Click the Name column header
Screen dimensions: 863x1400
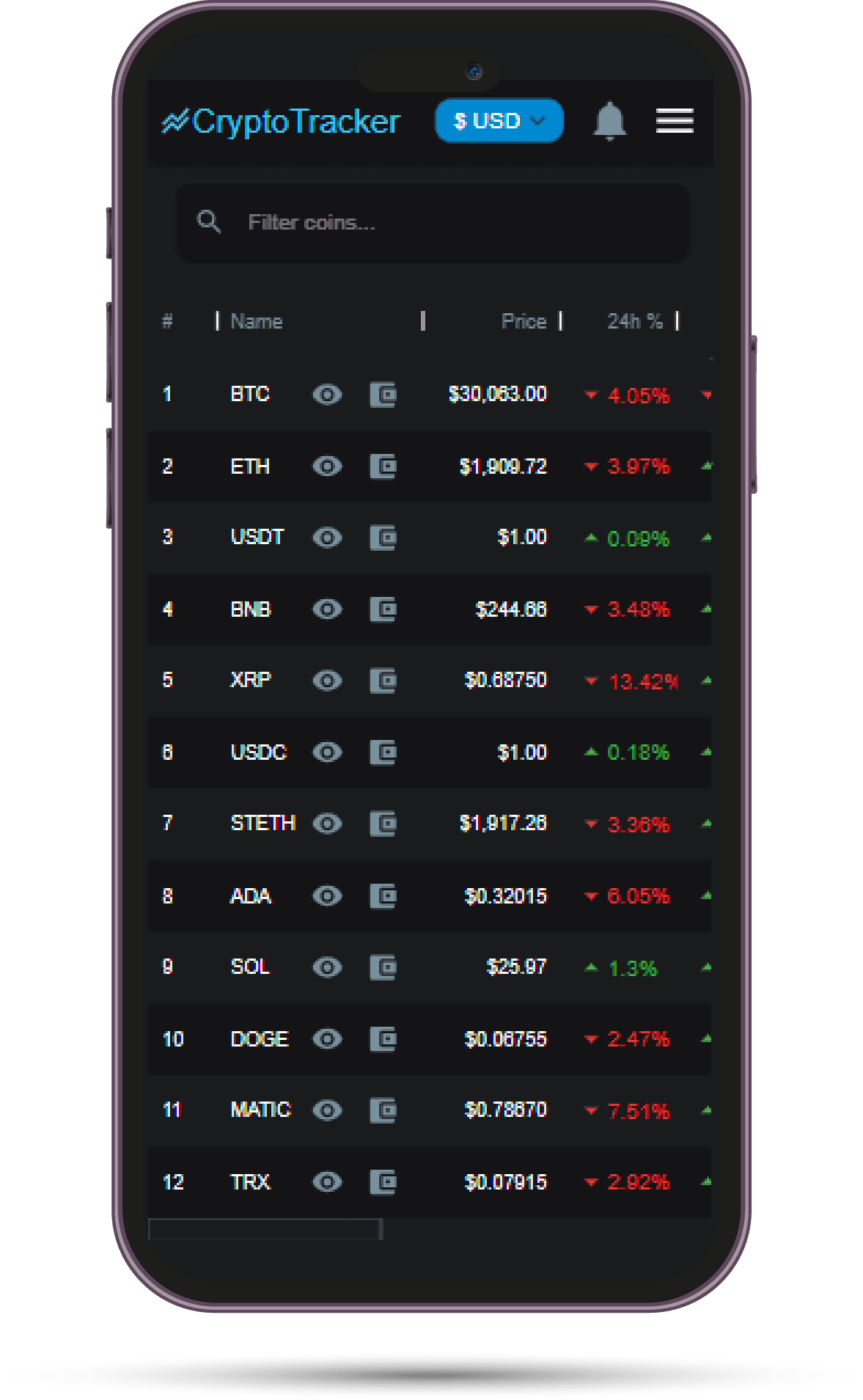pos(257,321)
